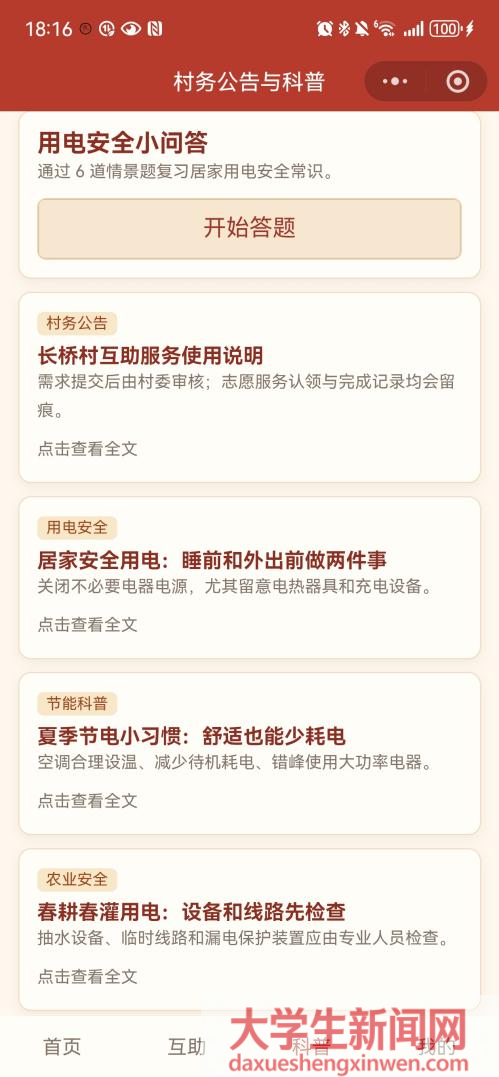Tap 开始答题 to start the quiz

[x=250, y=229]
